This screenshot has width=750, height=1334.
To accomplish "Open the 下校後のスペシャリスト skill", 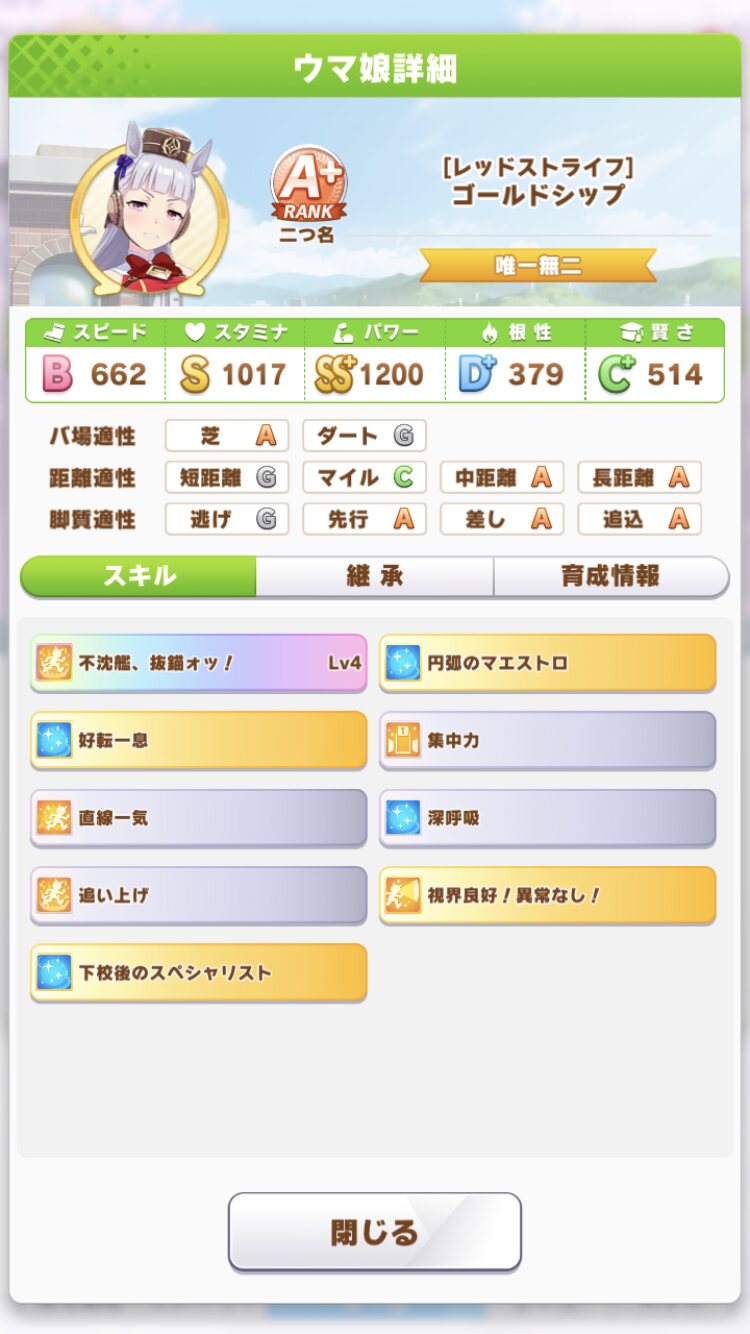I will click(x=198, y=972).
